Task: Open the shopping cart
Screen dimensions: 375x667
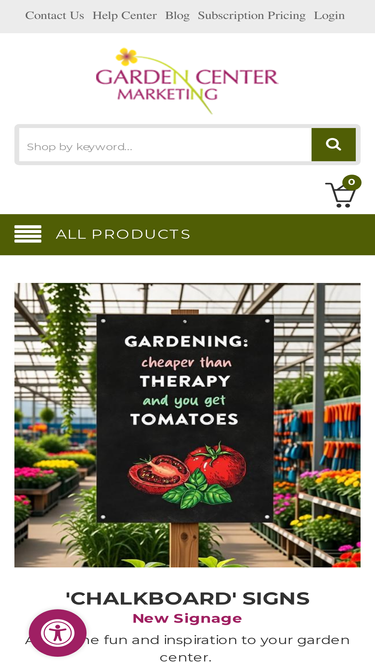Action: click(343, 192)
